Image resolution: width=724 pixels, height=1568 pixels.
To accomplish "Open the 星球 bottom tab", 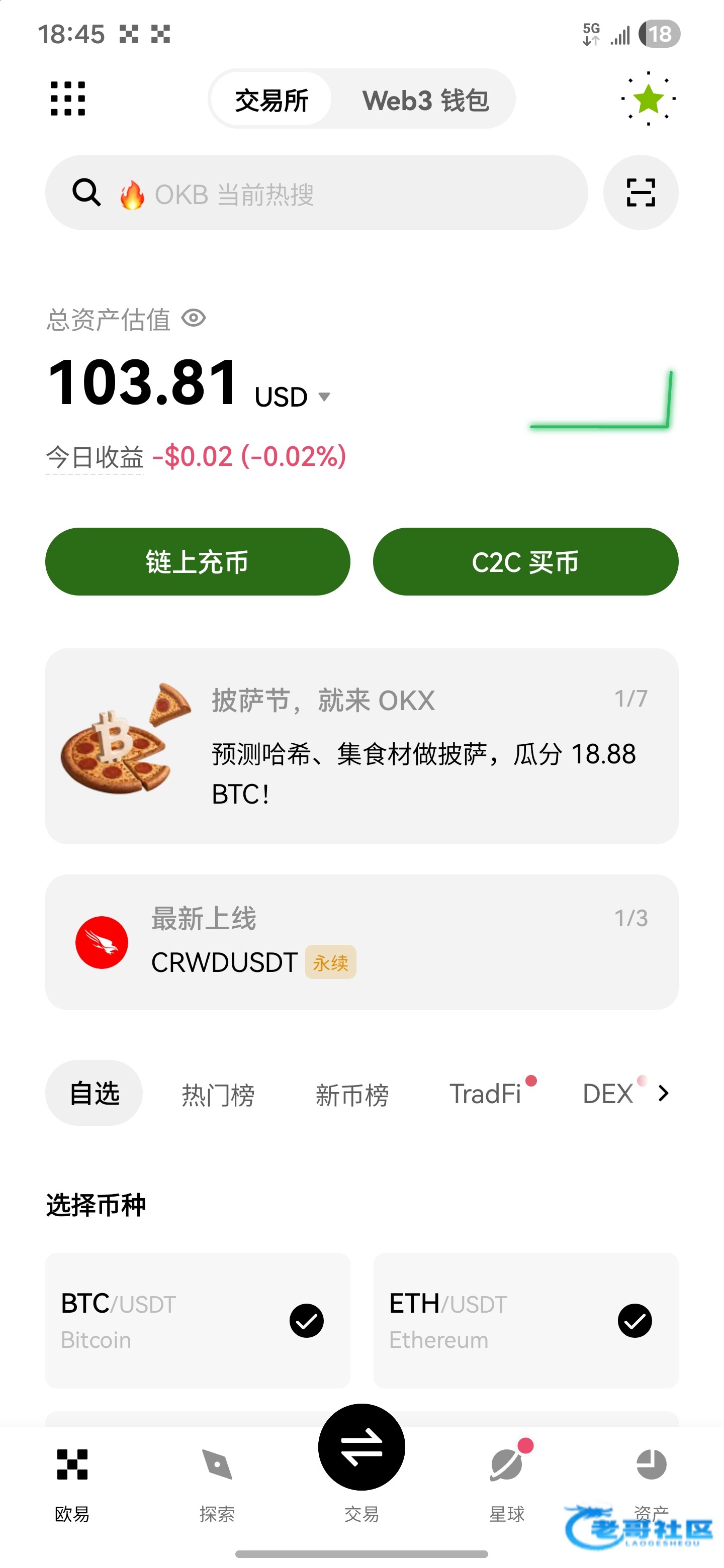I will [x=507, y=1484].
